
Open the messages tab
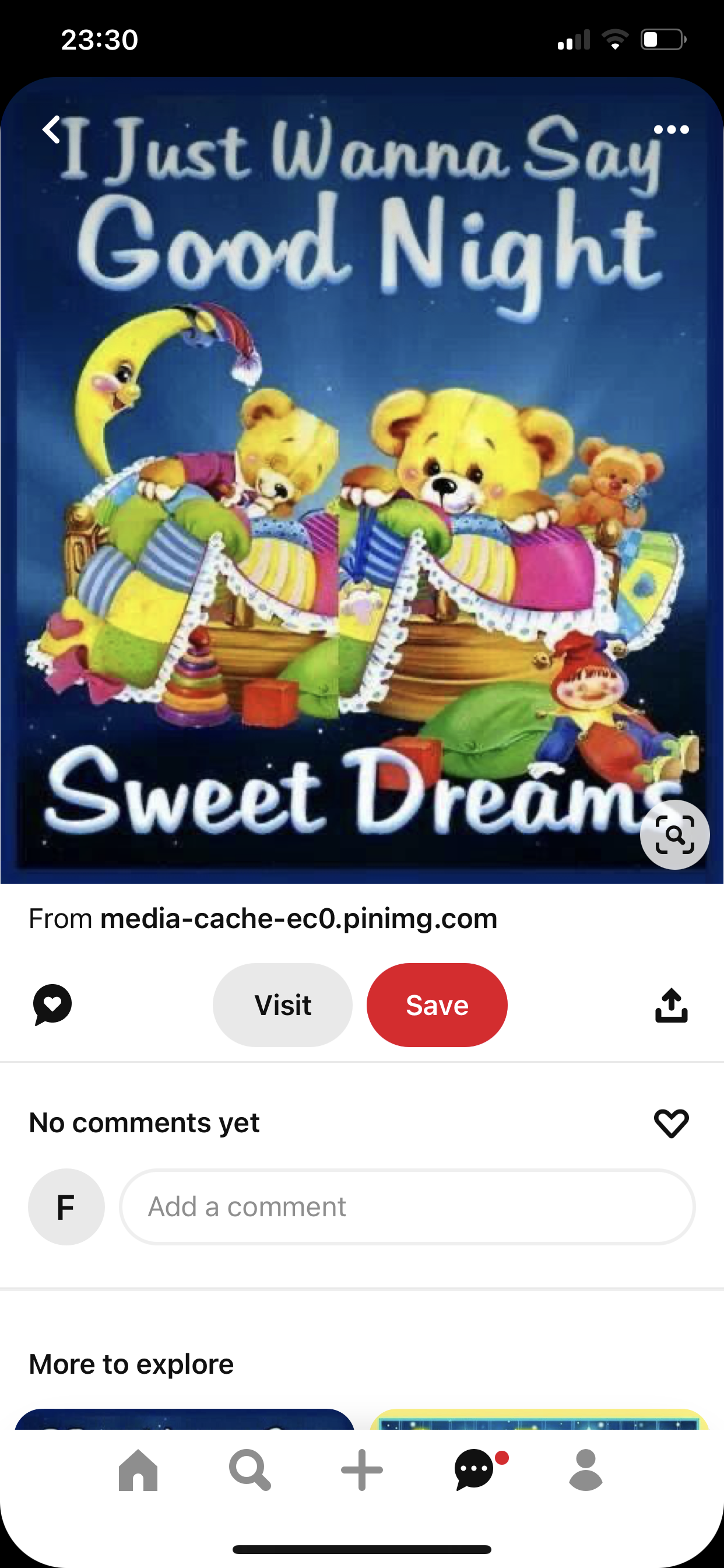point(475,1470)
